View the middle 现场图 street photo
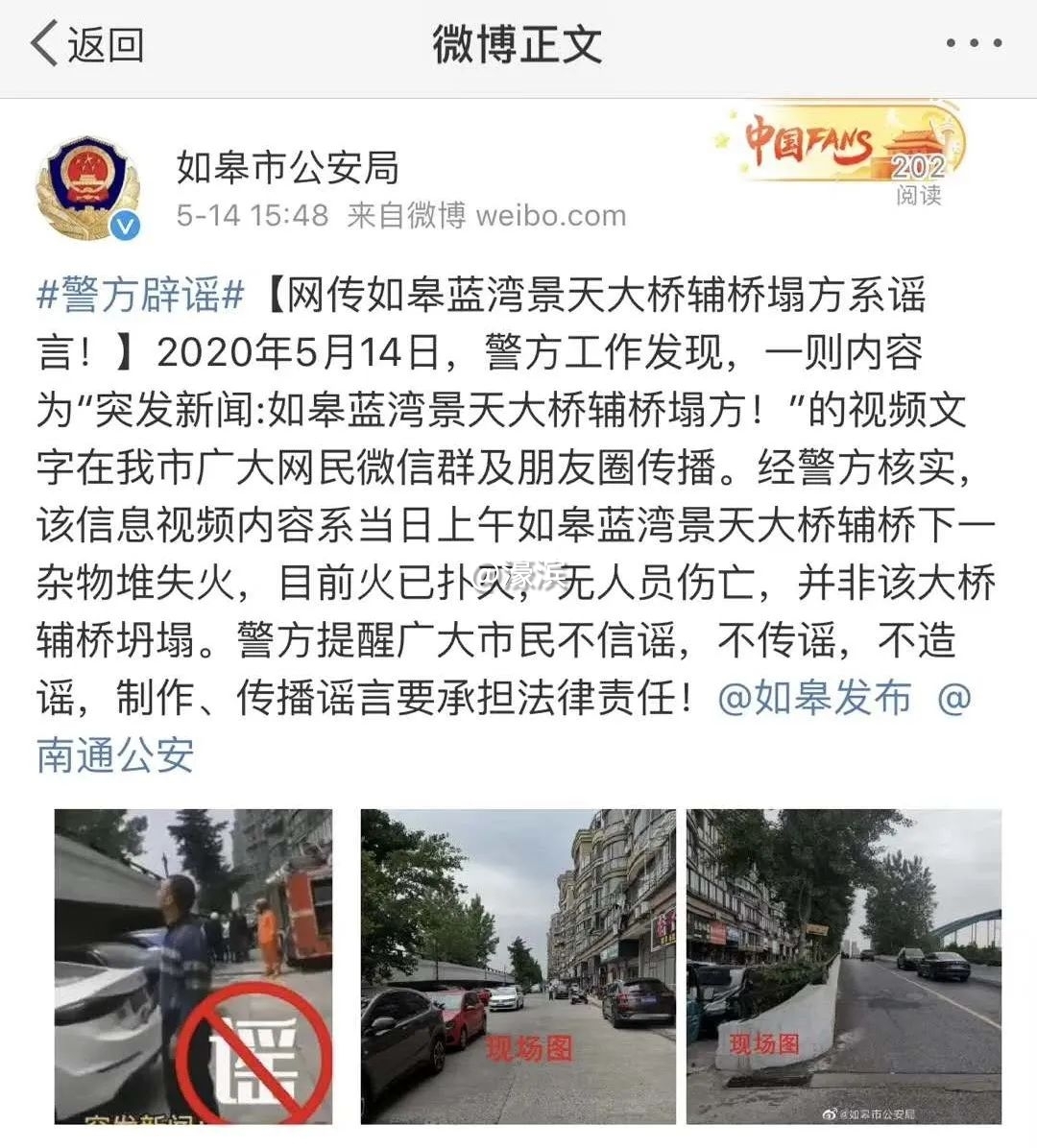Viewport: 1037px width, 1148px height. tap(518, 966)
